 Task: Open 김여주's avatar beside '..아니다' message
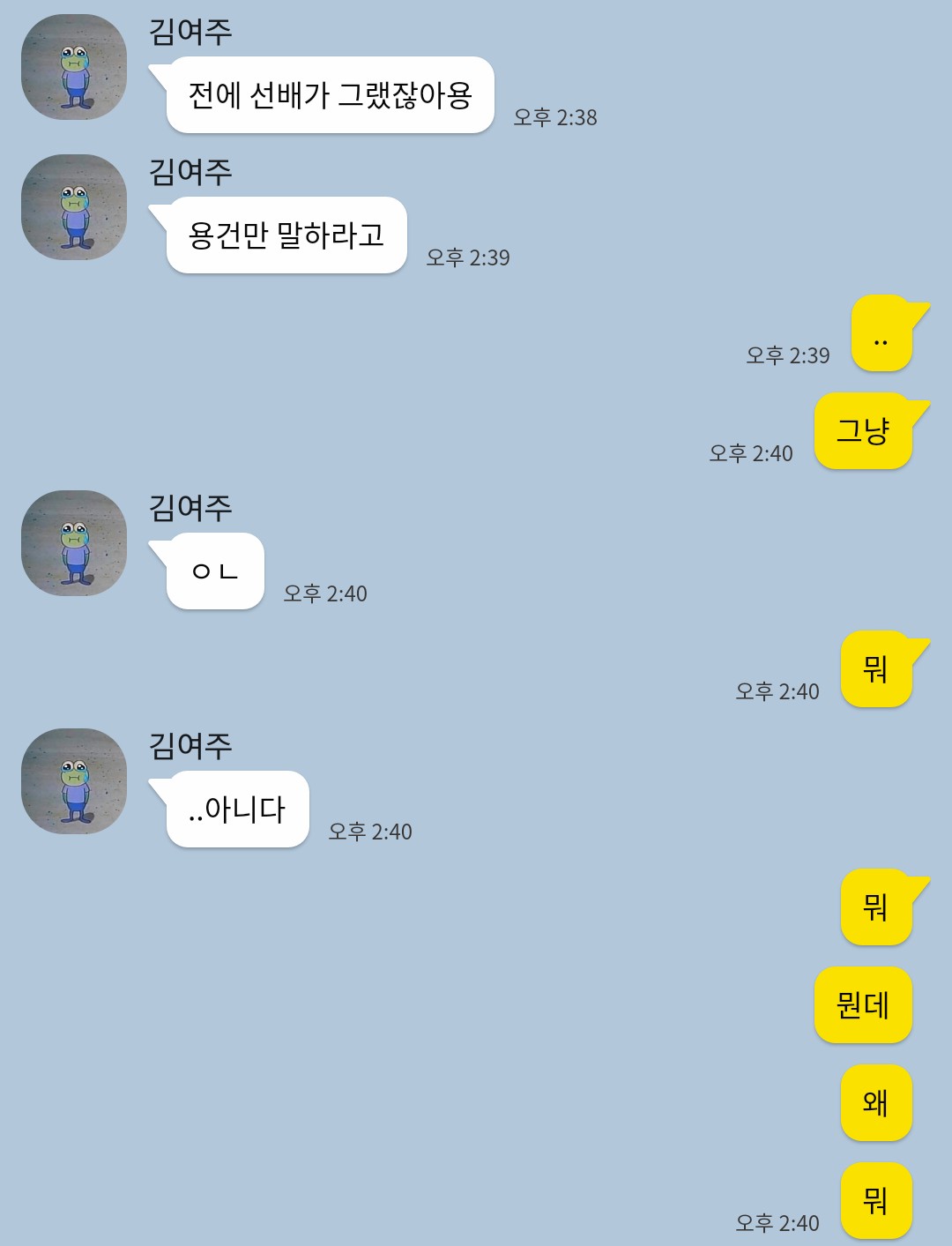click(74, 781)
